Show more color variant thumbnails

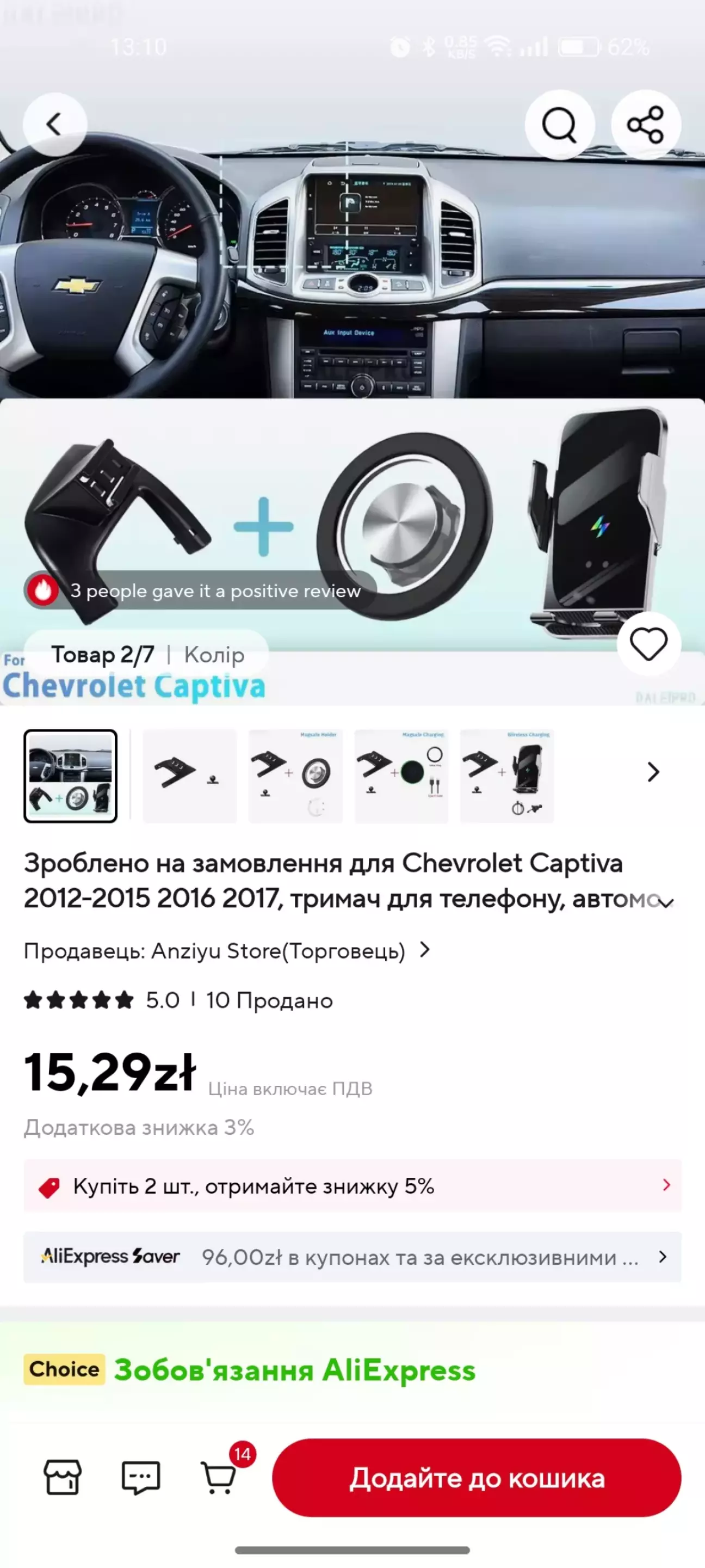[653, 772]
